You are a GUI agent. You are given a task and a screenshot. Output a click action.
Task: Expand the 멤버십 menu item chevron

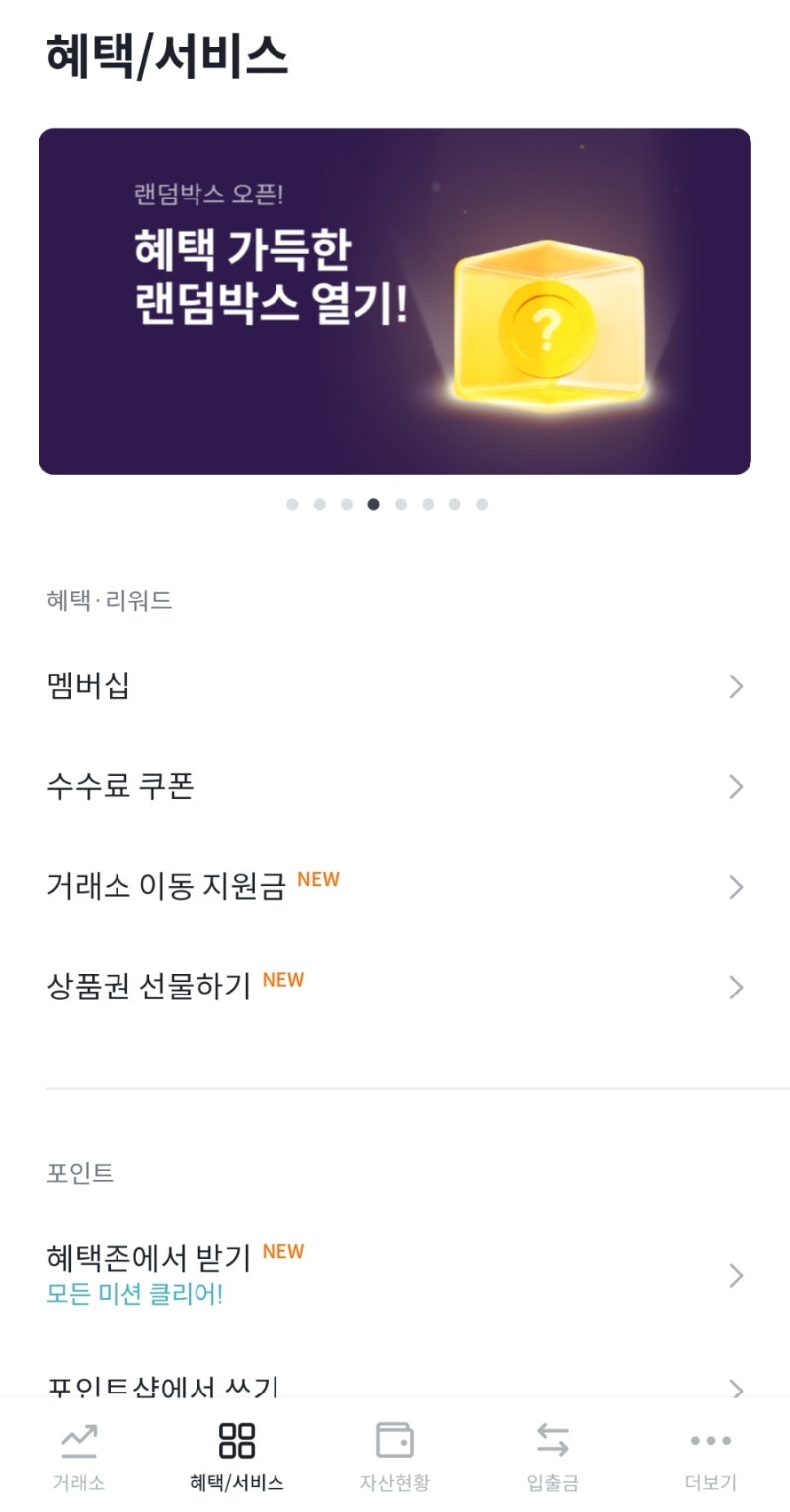735,684
